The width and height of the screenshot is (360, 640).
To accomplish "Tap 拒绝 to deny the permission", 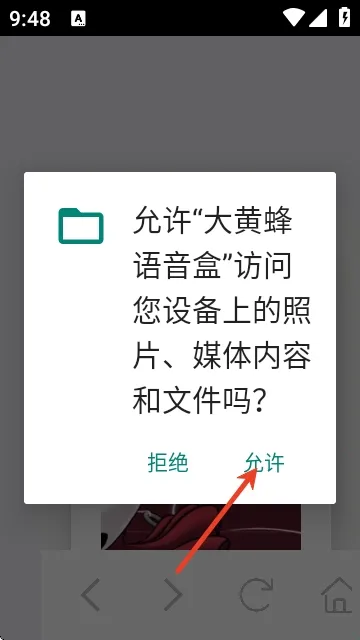I will [168, 463].
